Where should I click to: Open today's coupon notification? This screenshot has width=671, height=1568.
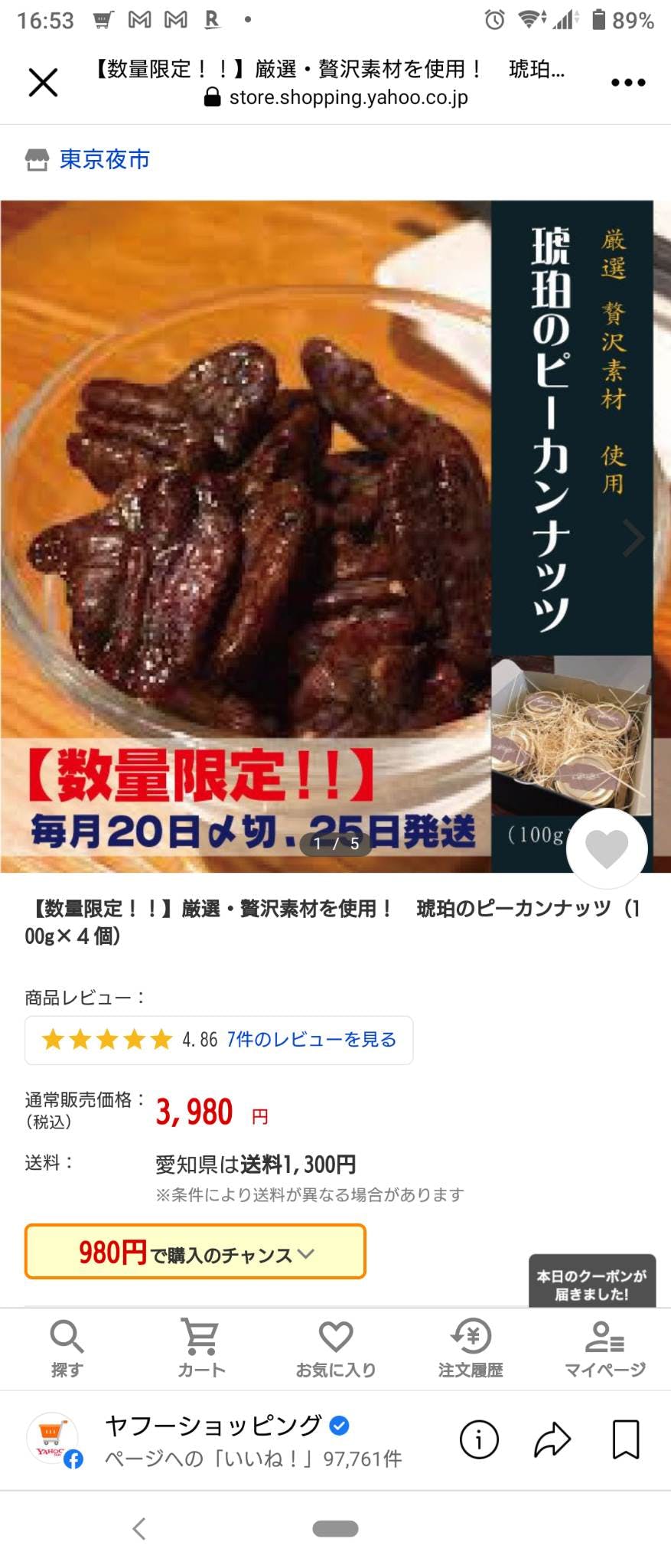tap(591, 1284)
